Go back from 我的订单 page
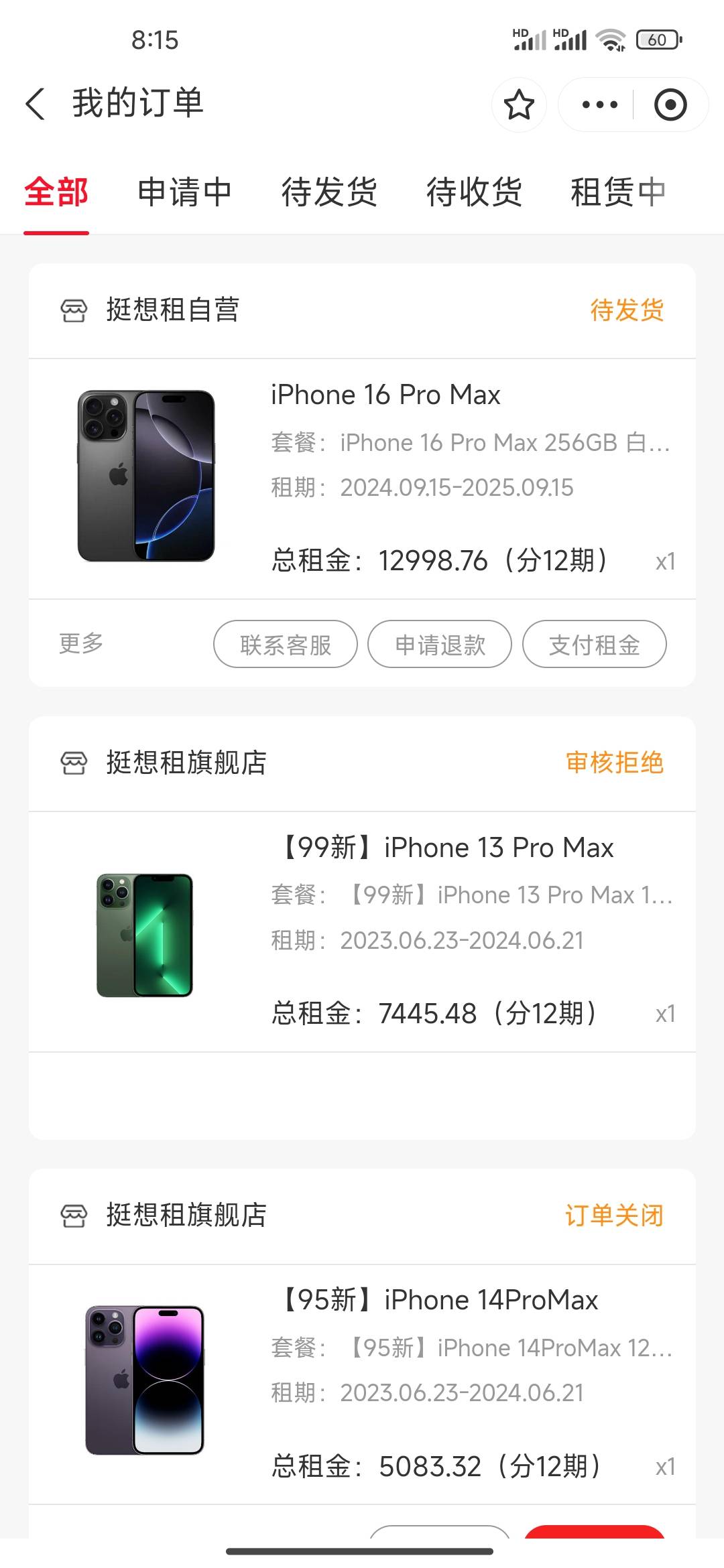The image size is (724, 1568). pos(36,104)
